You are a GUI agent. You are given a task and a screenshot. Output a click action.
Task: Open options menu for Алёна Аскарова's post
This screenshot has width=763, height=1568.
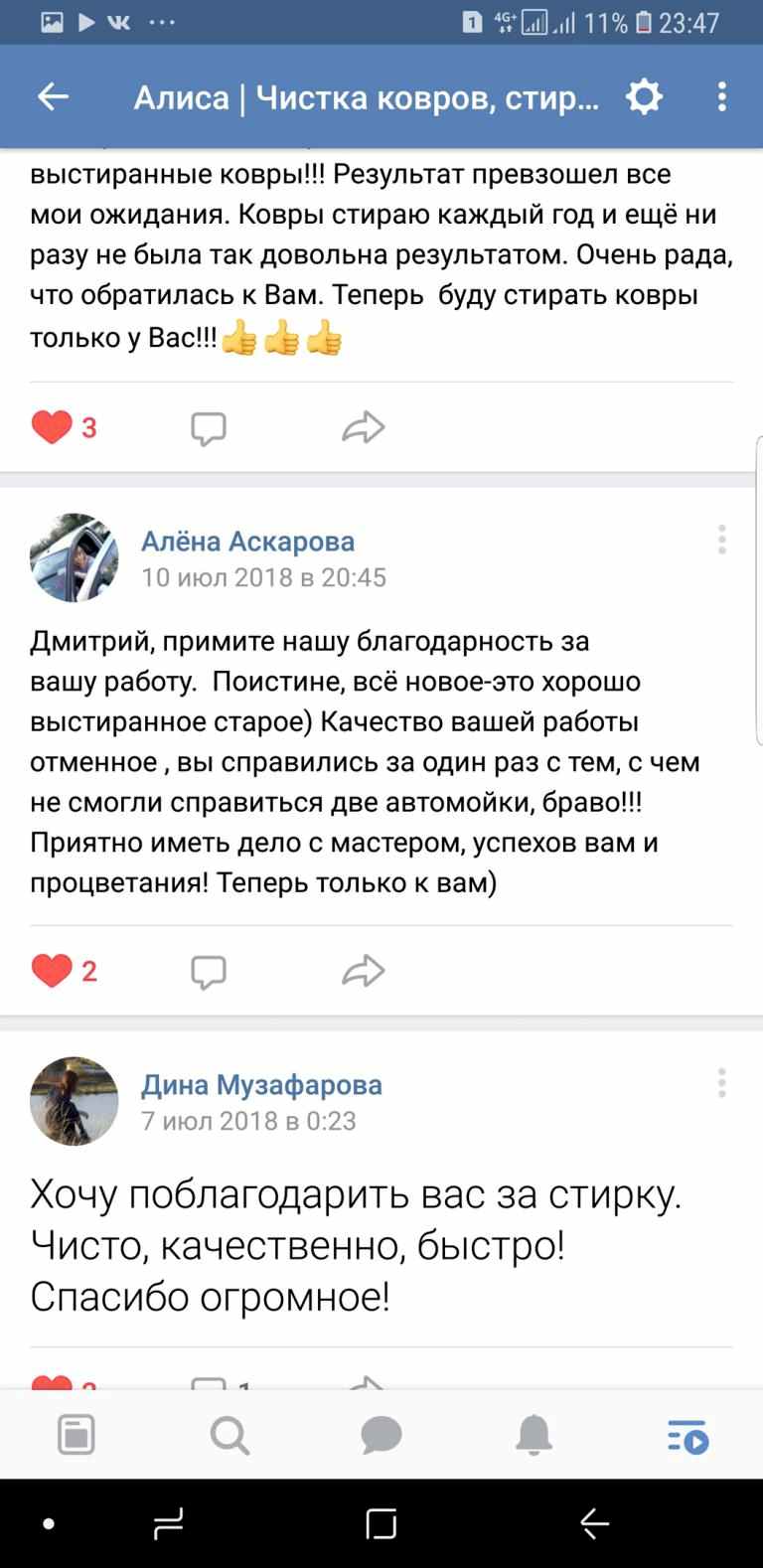click(722, 539)
